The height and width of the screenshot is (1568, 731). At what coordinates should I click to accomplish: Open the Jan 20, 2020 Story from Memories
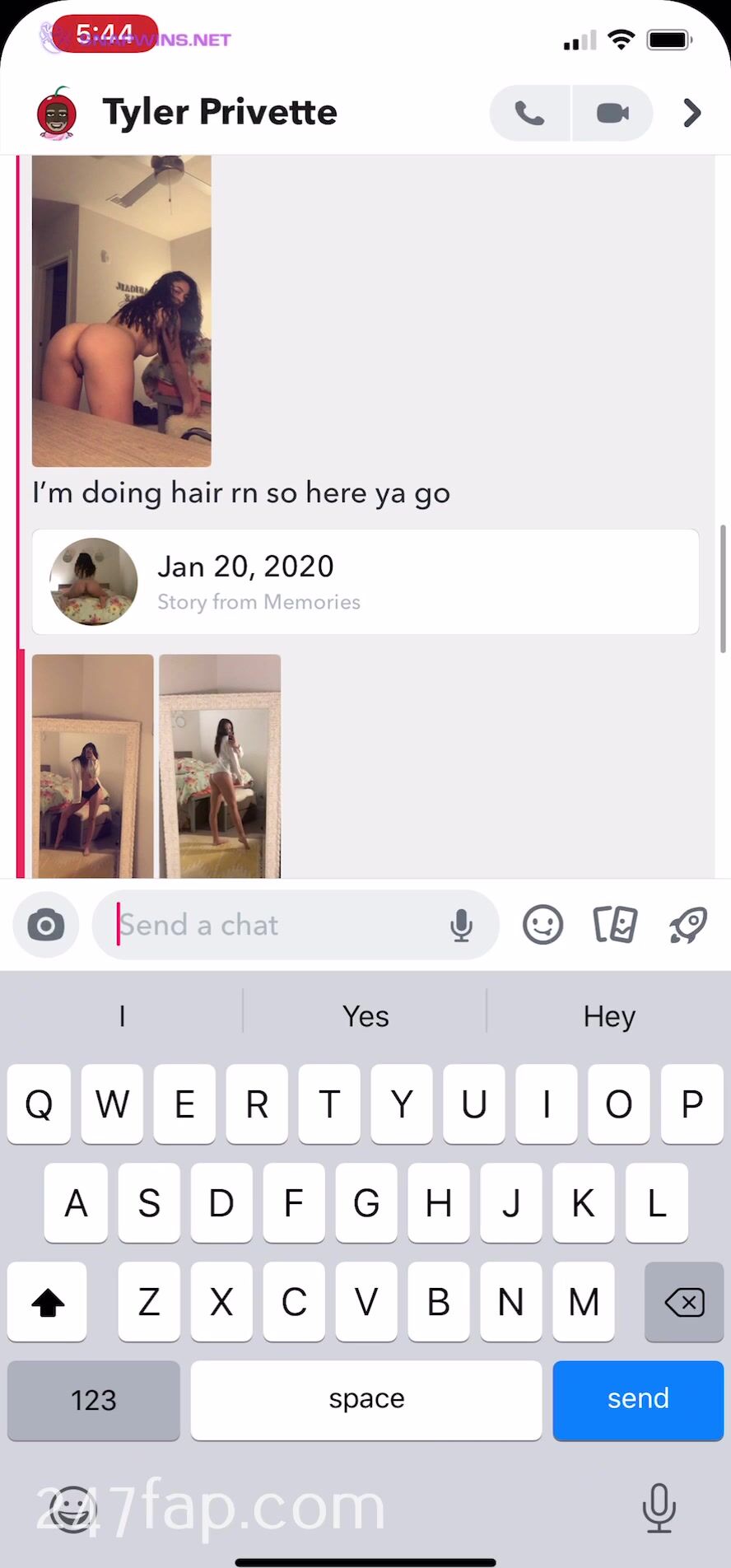(365, 581)
